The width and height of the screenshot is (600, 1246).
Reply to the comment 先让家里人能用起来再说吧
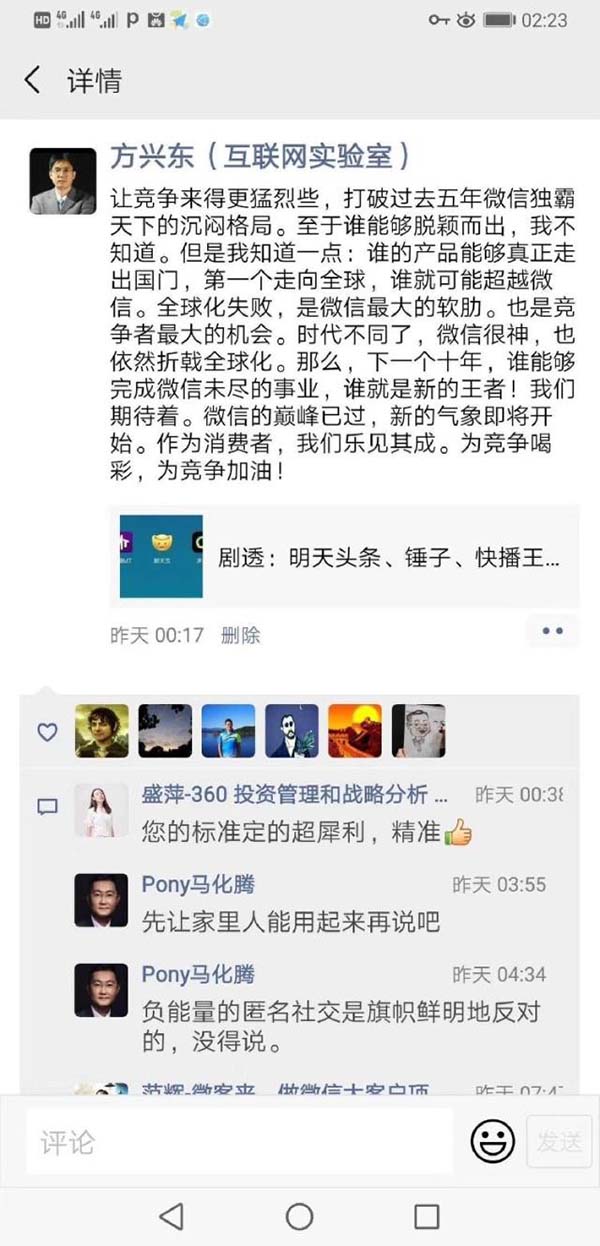(291, 920)
